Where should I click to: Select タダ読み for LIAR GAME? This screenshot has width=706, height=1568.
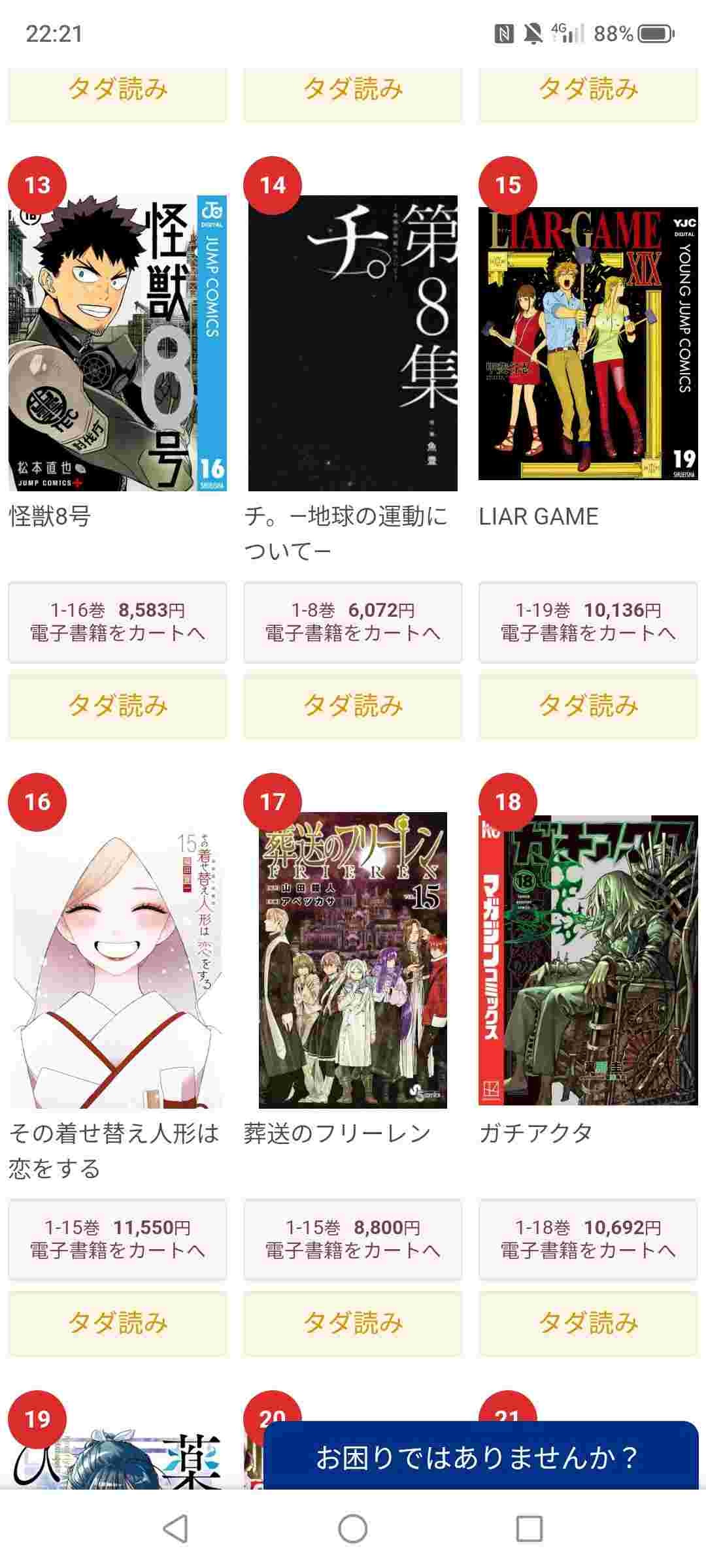tap(588, 706)
